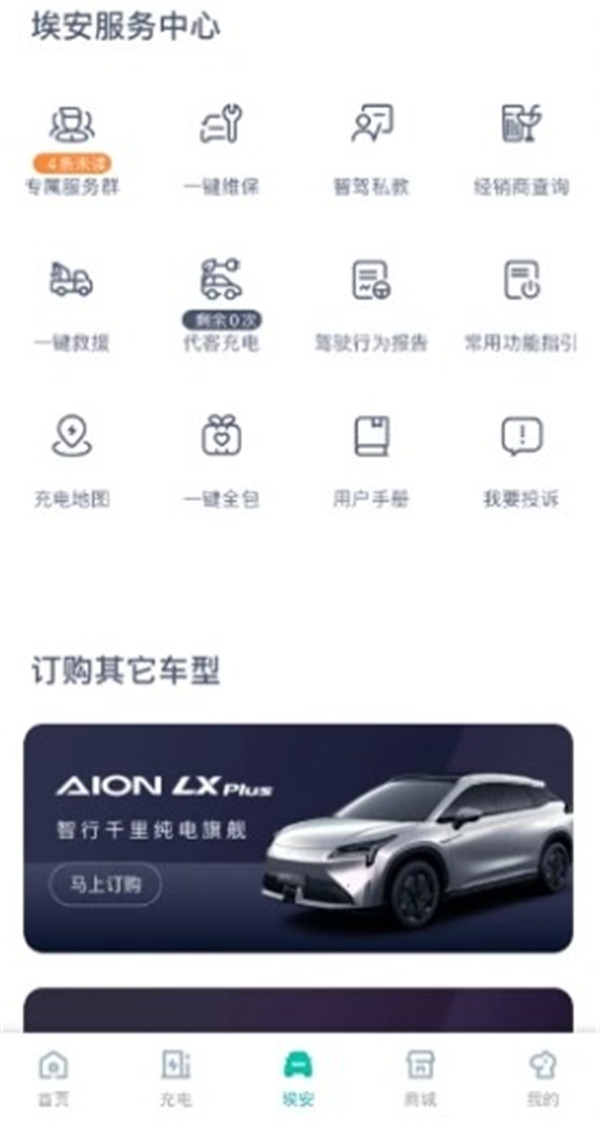The width and height of the screenshot is (600, 1122).
Task: Open 充电地图 charging map
Action: coord(71,455)
